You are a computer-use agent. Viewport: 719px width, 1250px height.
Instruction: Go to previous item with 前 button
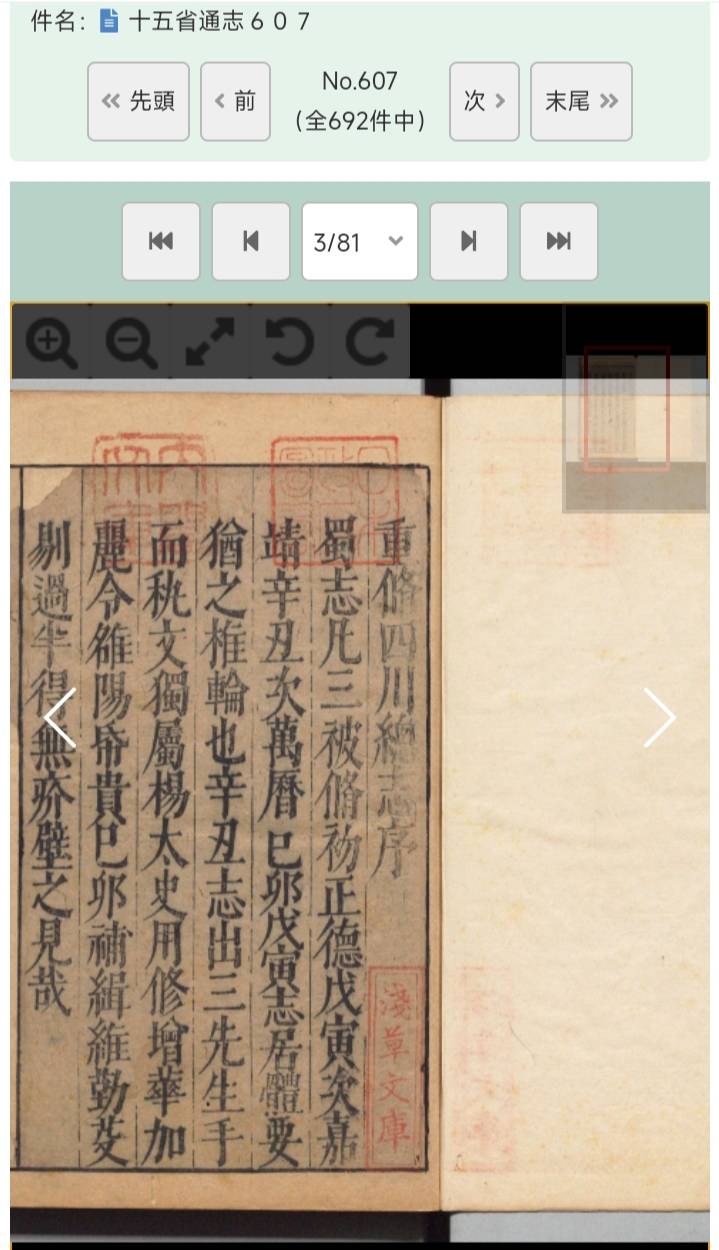[235, 101]
